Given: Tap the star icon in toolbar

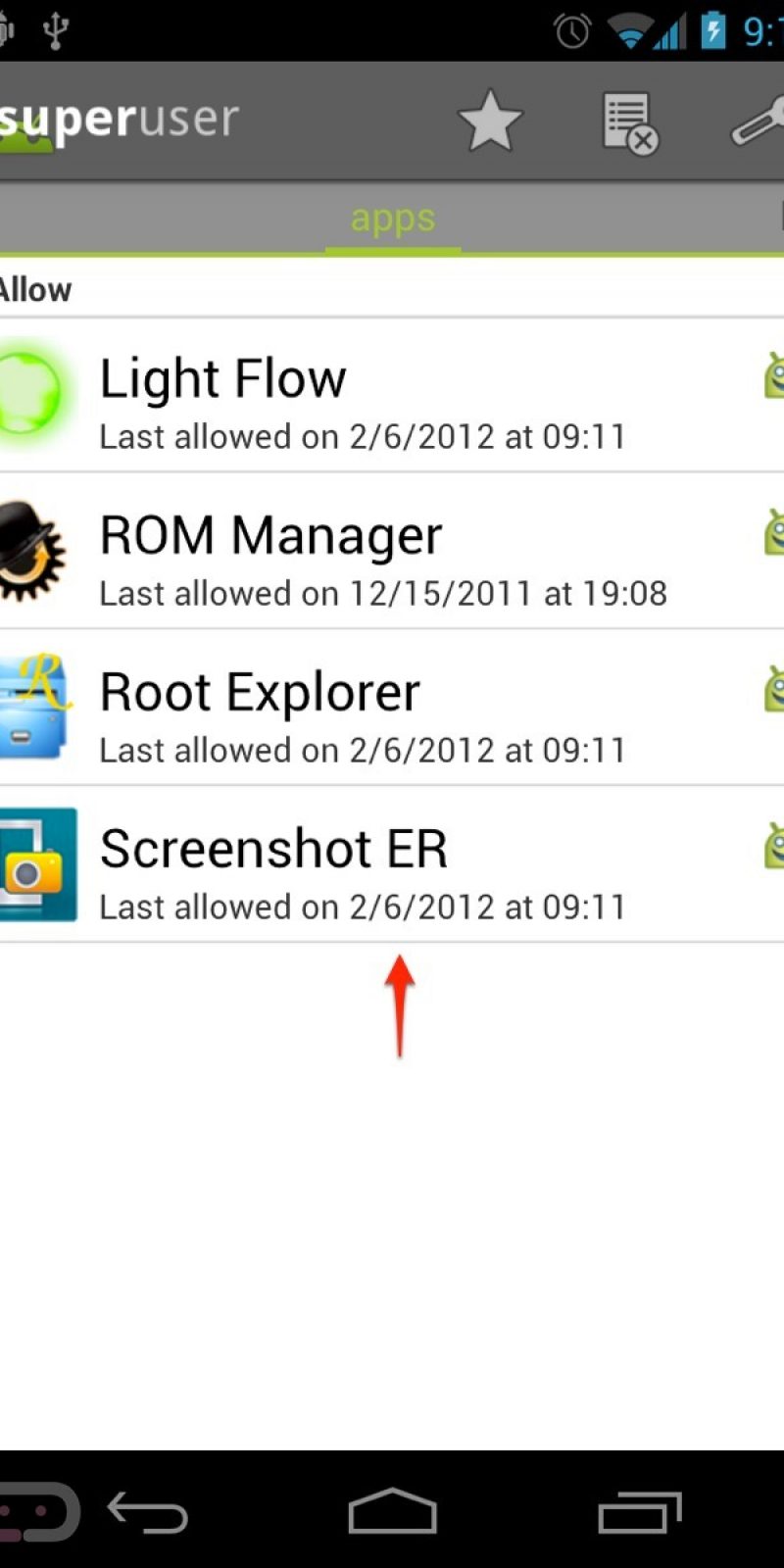Looking at the screenshot, I should tap(490, 121).
